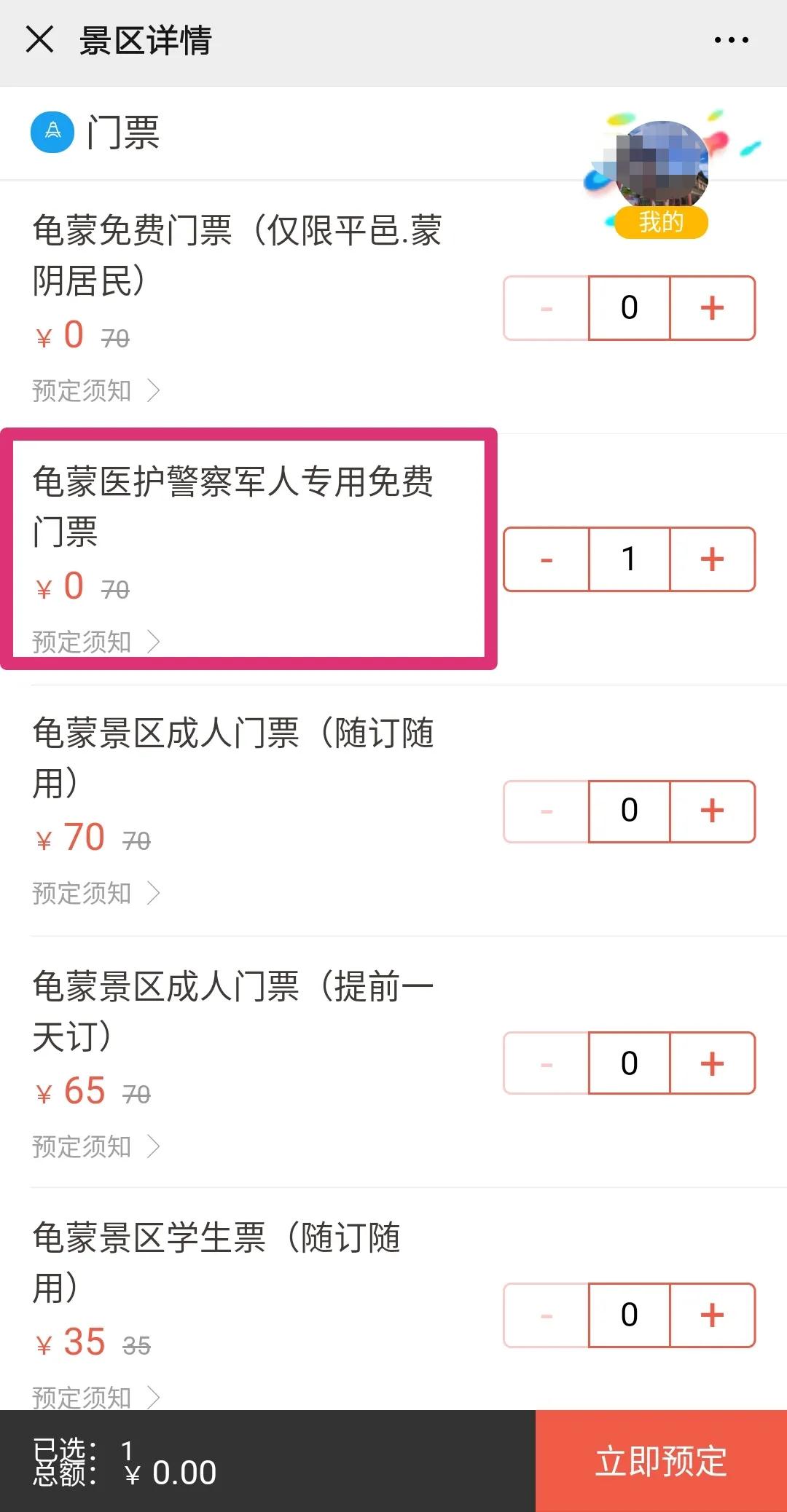The image size is (787, 1512).
Task: Close the 景区详情 page
Action: pyautogui.click(x=39, y=39)
